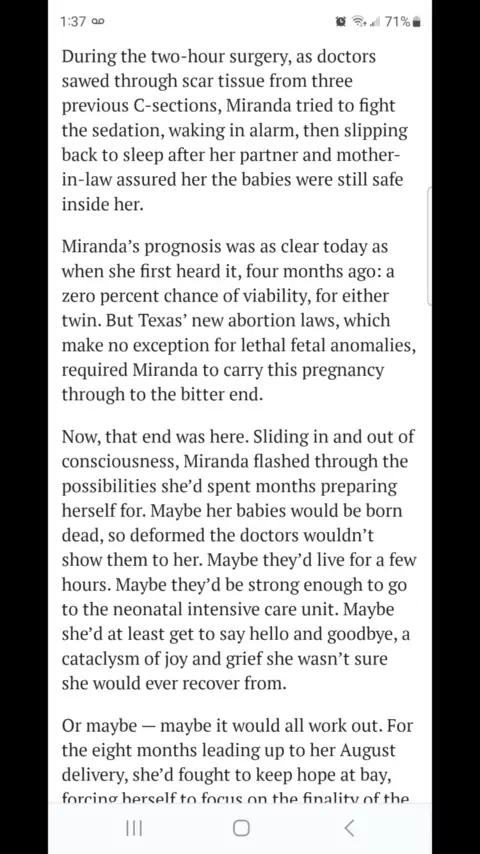The width and height of the screenshot is (480, 854).
Task: Go back with the system back arrow
Action: (350, 828)
